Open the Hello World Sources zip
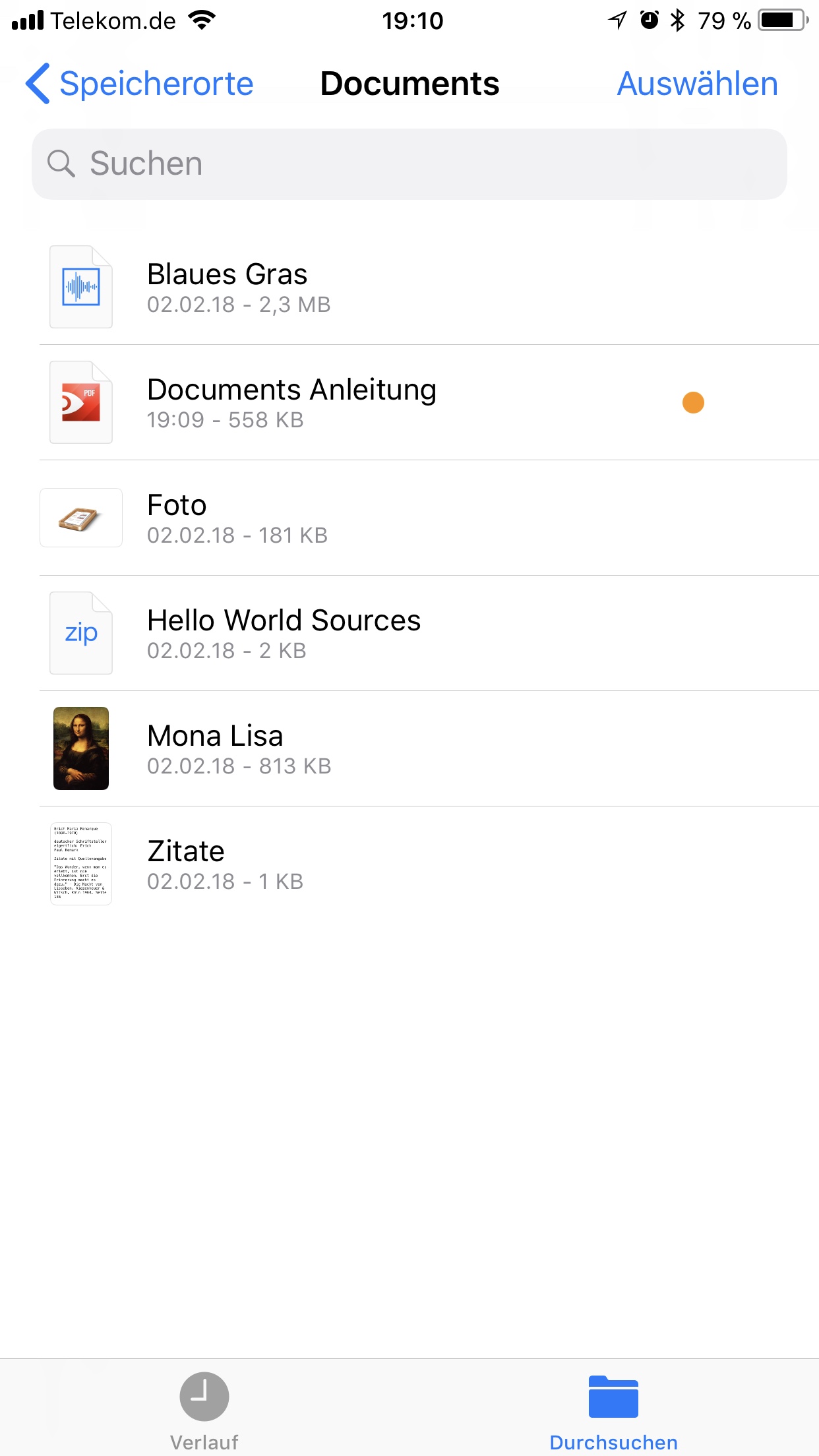Screen dimensions: 819x1456 284,633
